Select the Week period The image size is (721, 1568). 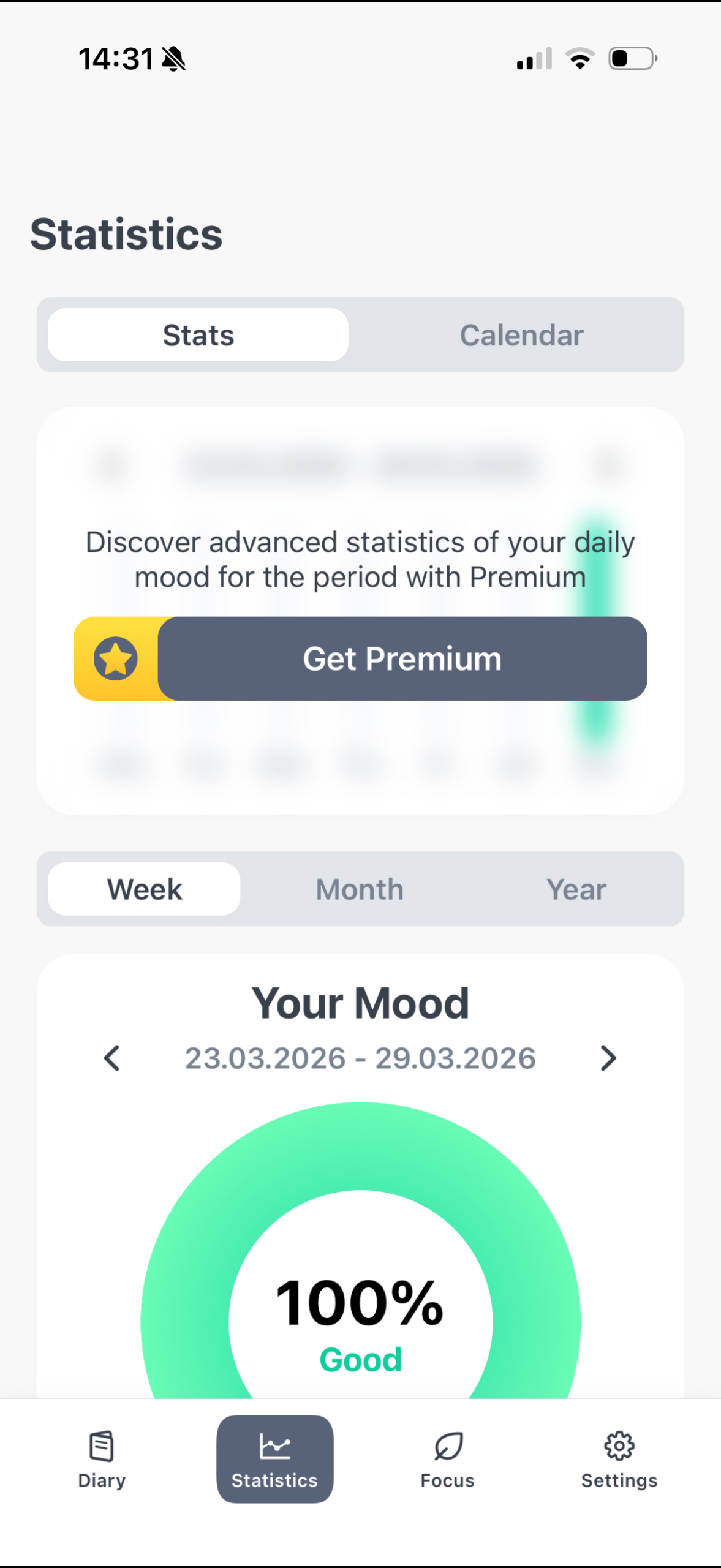145,889
